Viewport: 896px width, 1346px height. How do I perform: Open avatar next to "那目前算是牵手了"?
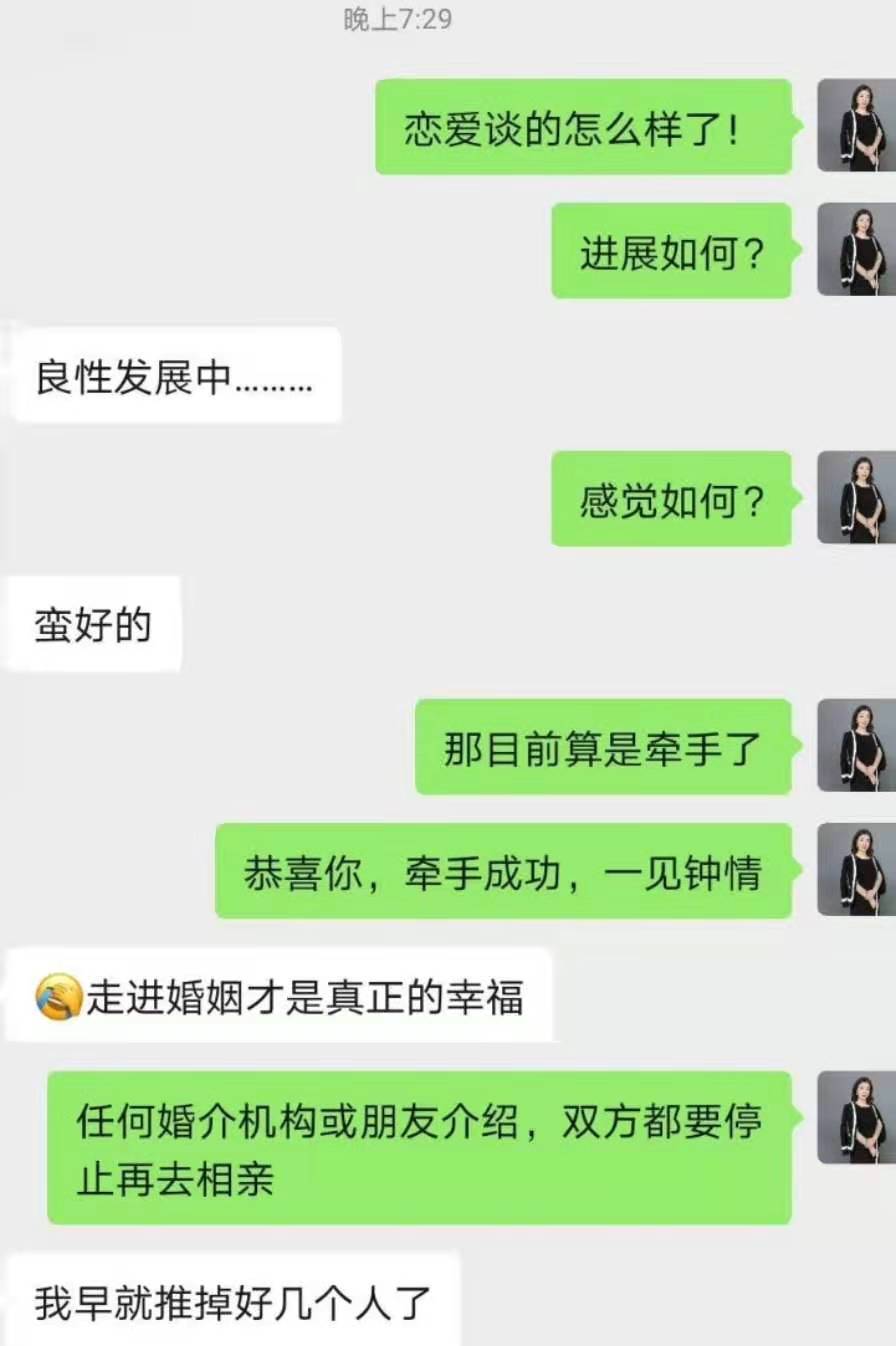[856, 746]
